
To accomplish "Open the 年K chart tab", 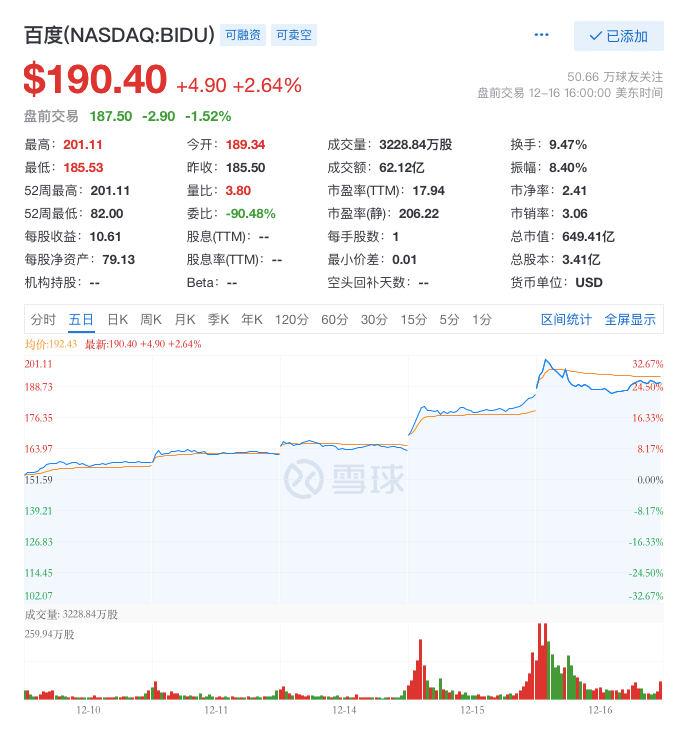I will click(x=252, y=320).
